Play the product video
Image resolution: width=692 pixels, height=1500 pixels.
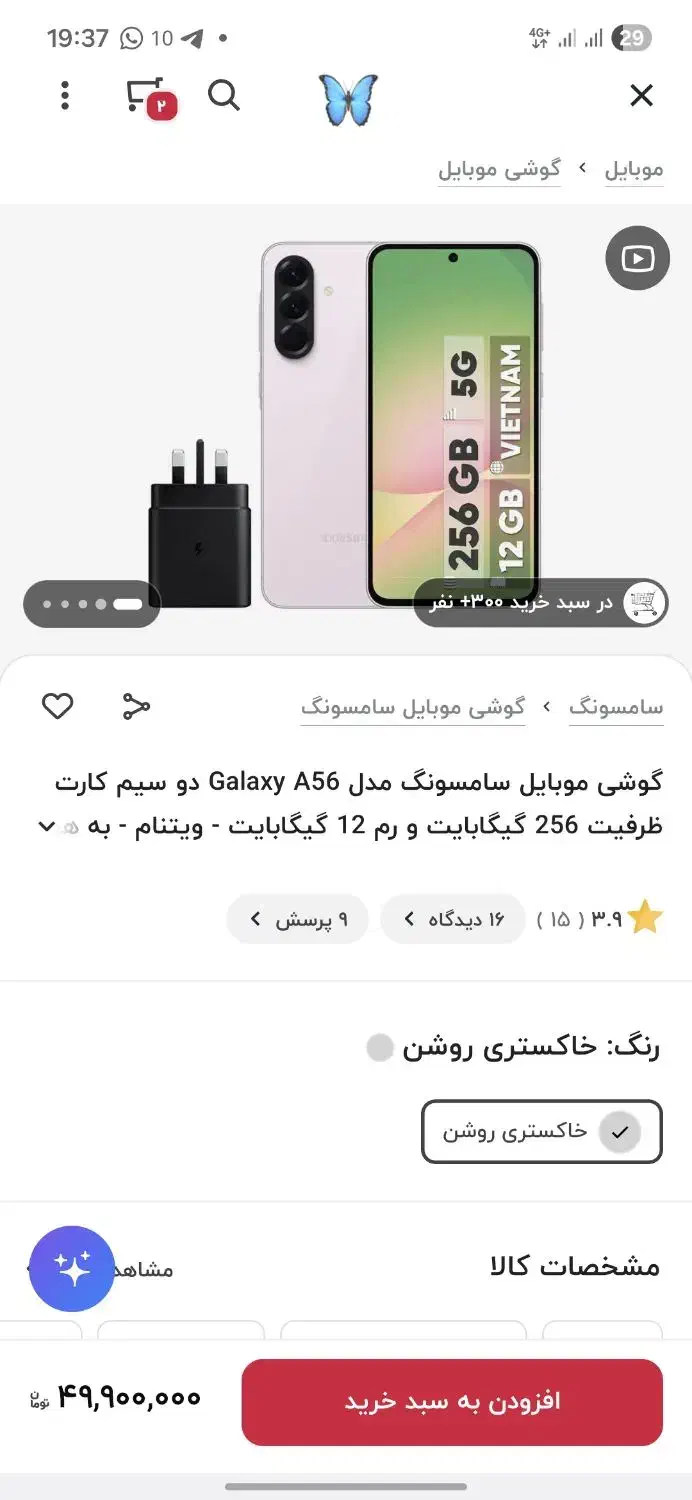pyautogui.click(x=637, y=259)
